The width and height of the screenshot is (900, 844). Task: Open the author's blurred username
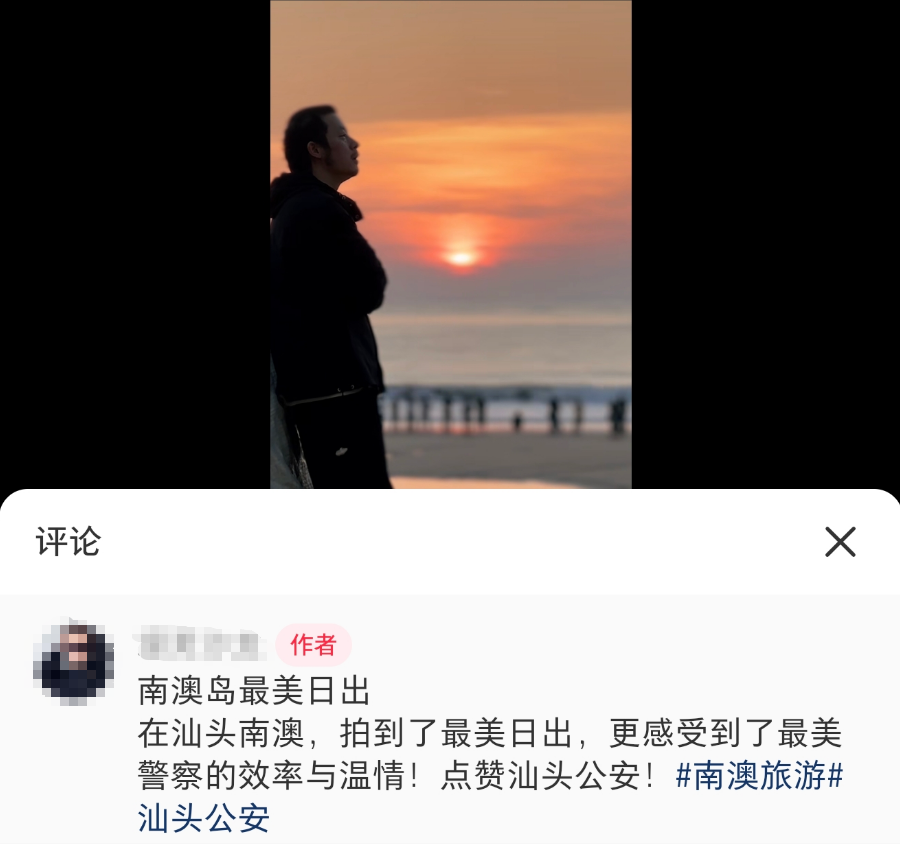200,644
